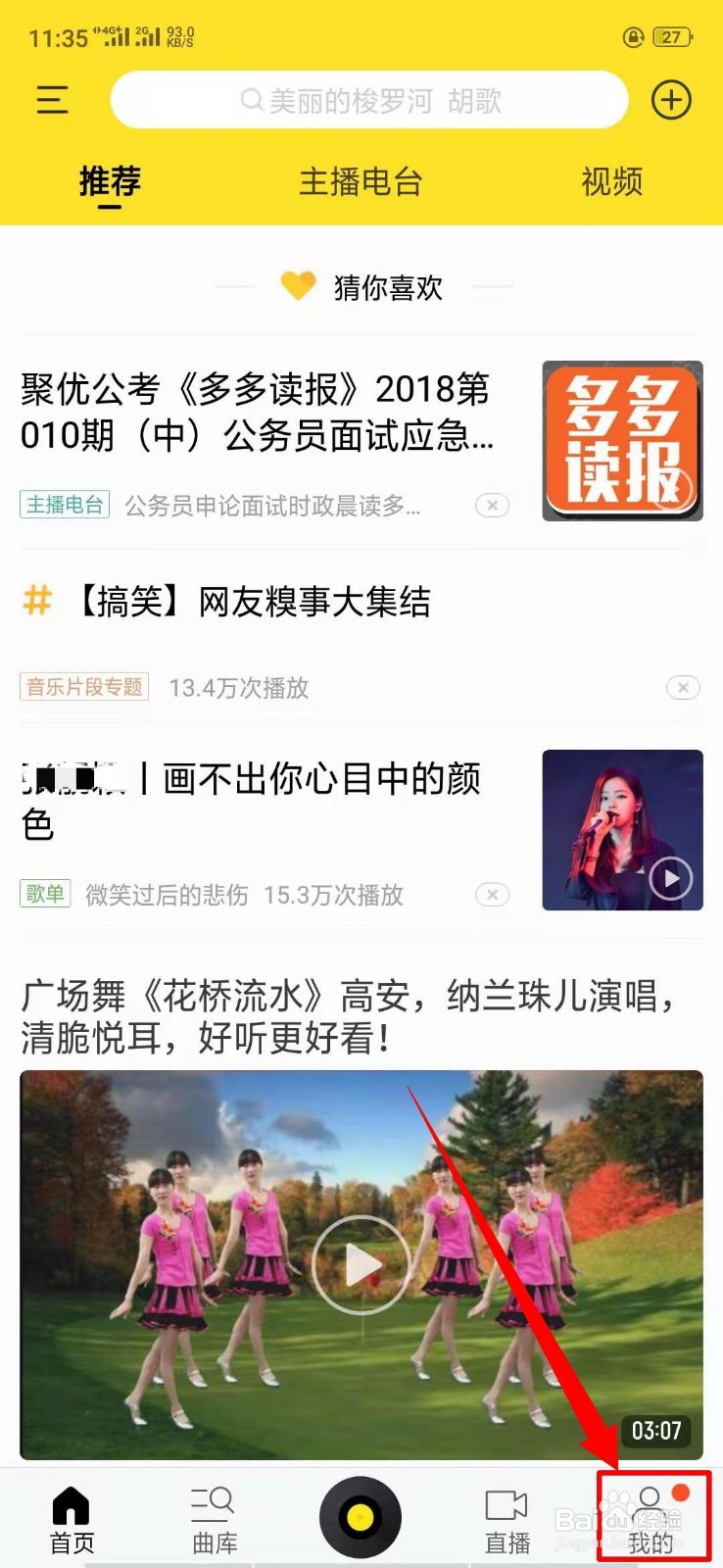Viewport: 723px width, 1568px height.
Task: Open the 首页 home icon in bottom bar
Action: tap(70, 1514)
